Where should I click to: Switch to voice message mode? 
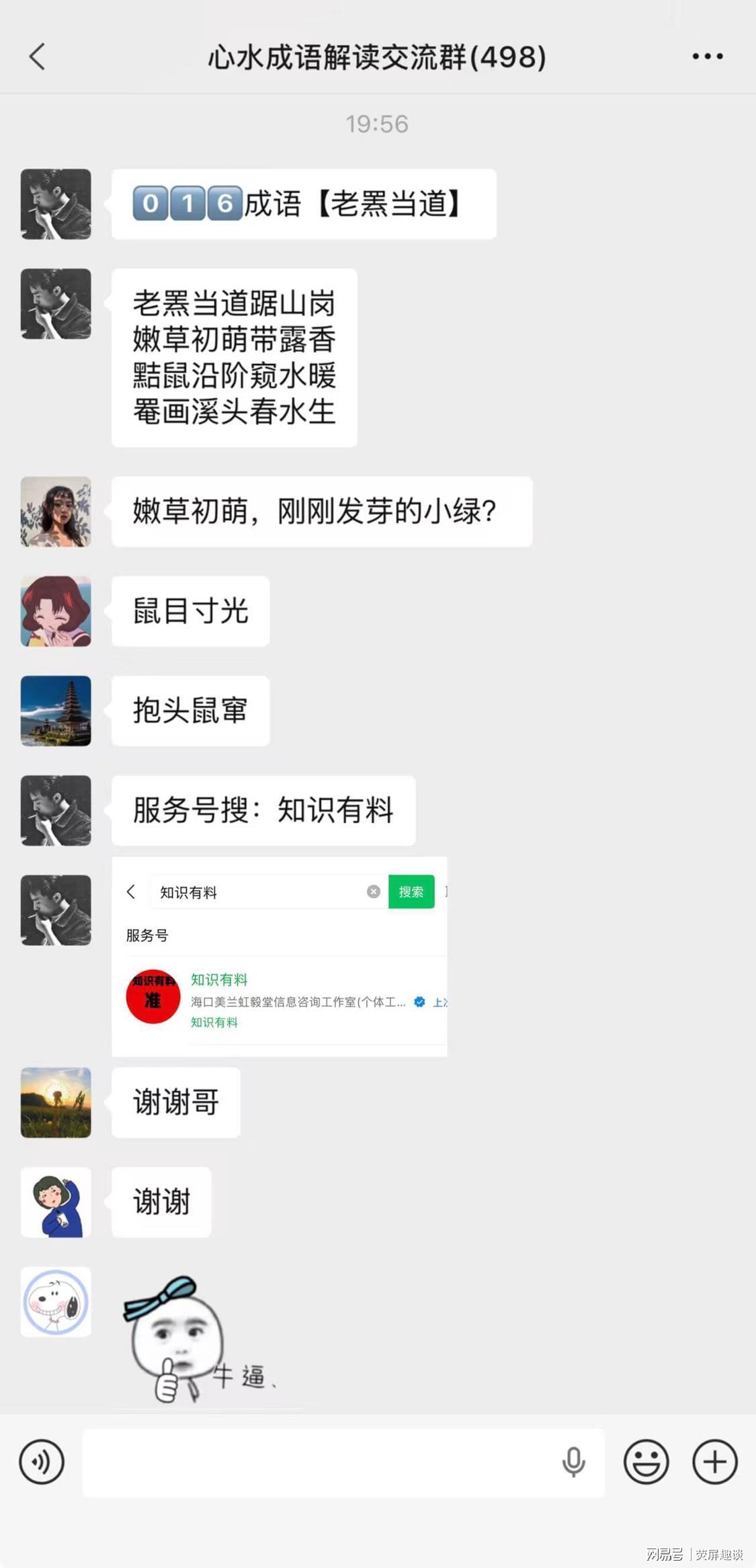42,1462
